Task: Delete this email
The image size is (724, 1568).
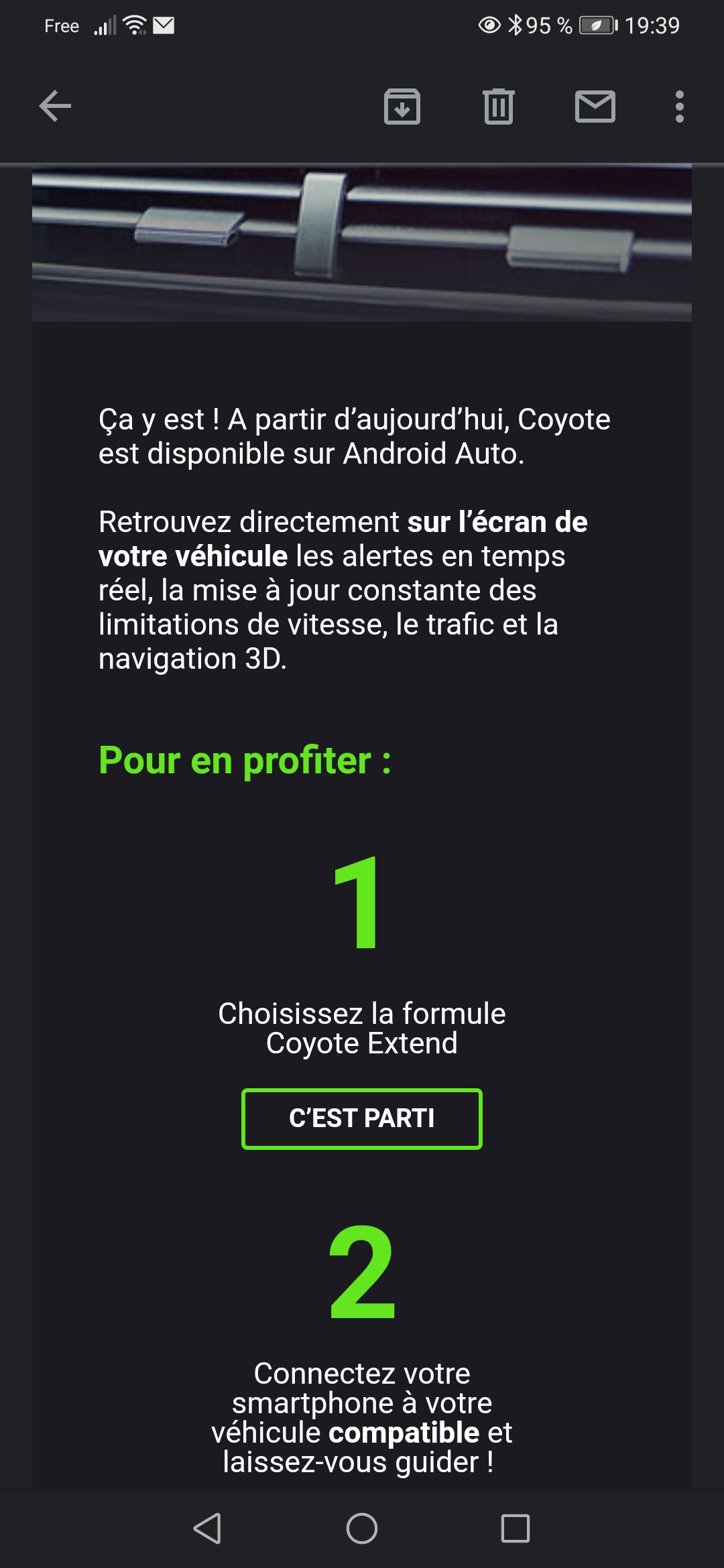Action: pyautogui.click(x=498, y=106)
